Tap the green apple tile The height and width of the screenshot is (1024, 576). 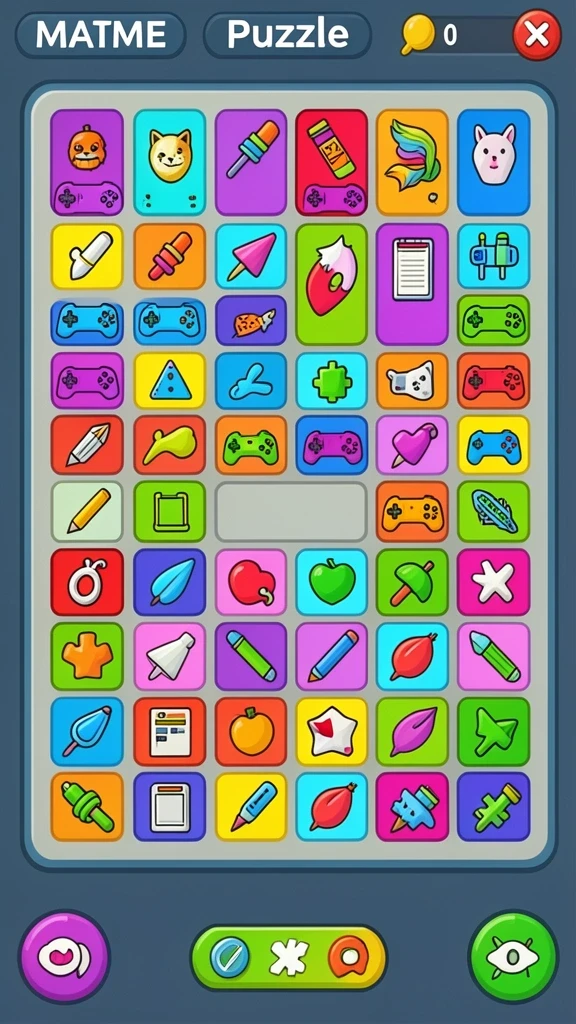coord(332,582)
